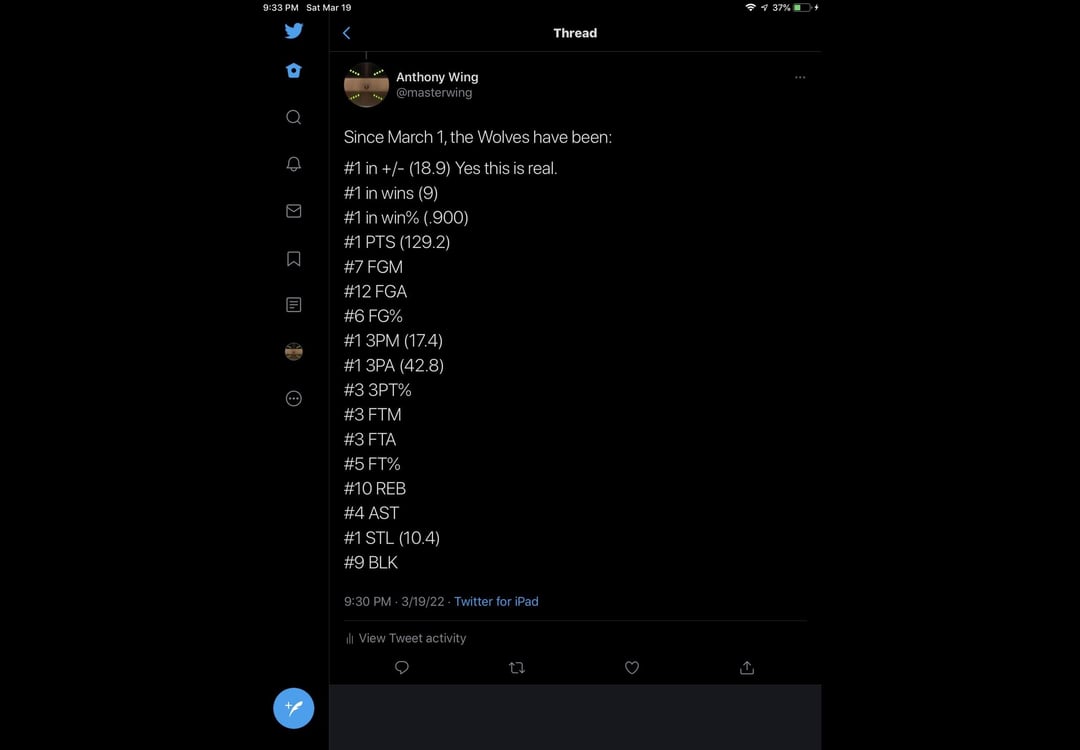Open the tweet overflow menu
This screenshot has width=1080, height=750.
[x=799, y=77]
